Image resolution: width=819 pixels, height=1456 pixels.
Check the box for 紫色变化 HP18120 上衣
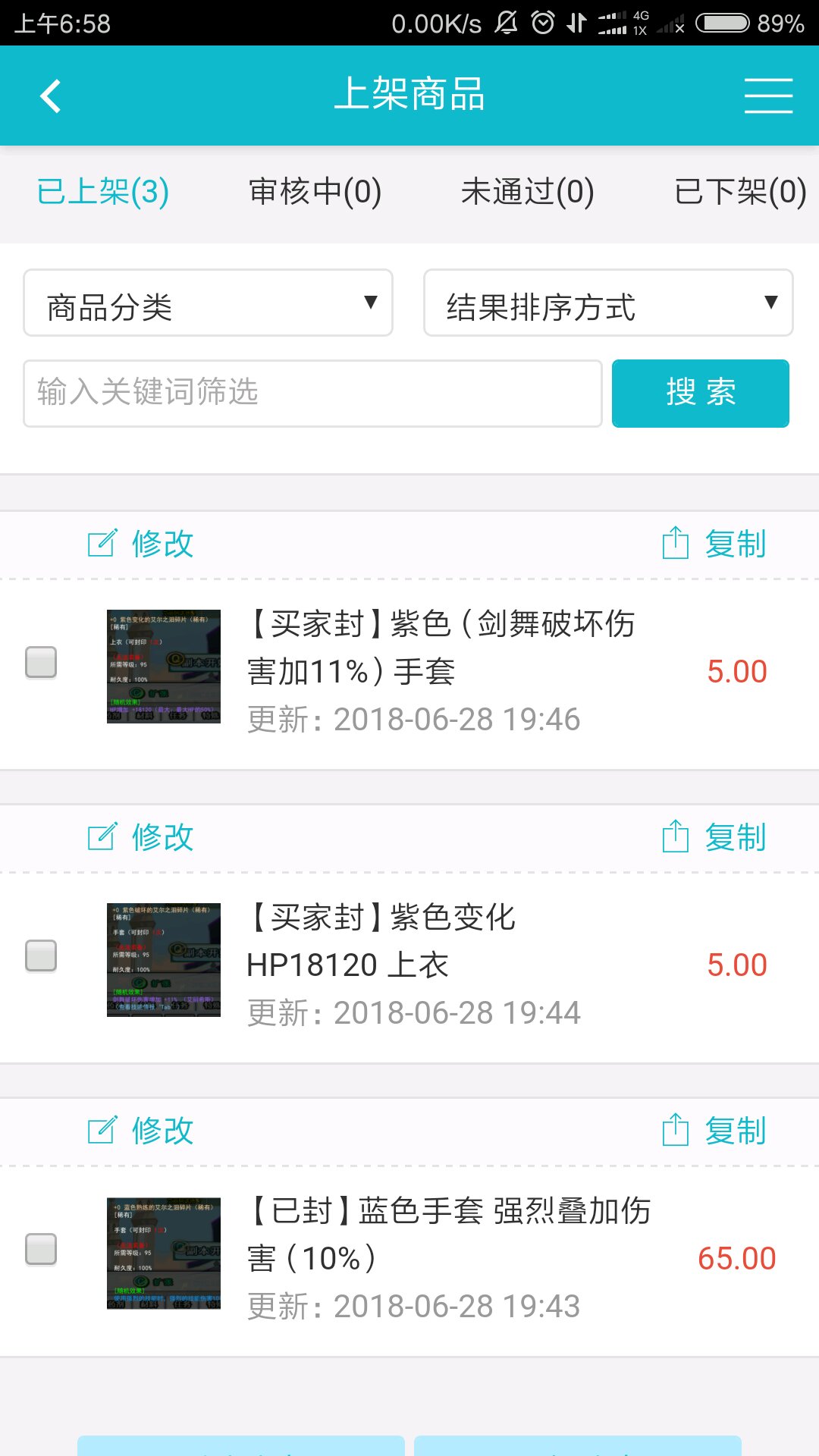(x=41, y=955)
